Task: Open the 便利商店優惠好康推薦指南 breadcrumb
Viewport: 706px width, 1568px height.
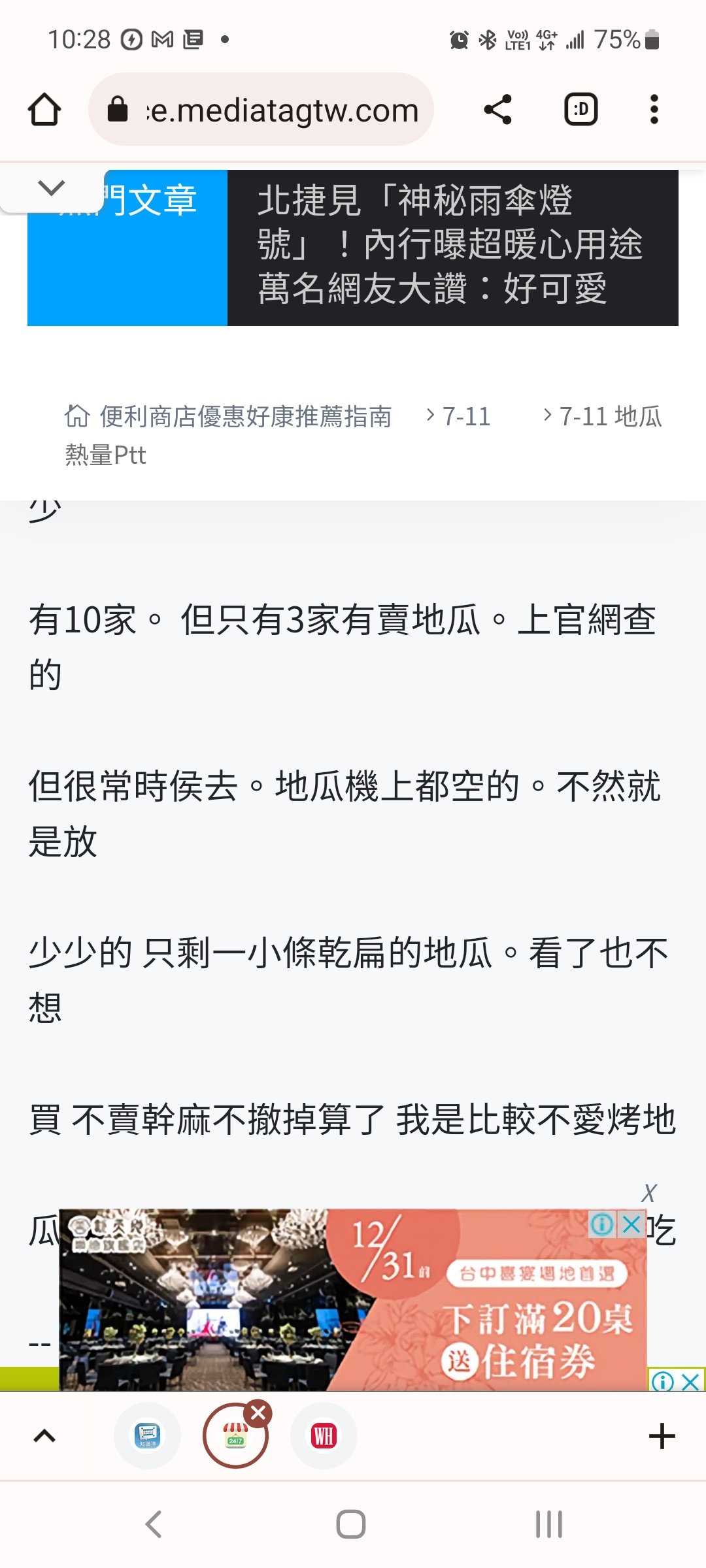Action: coord(246,416)
